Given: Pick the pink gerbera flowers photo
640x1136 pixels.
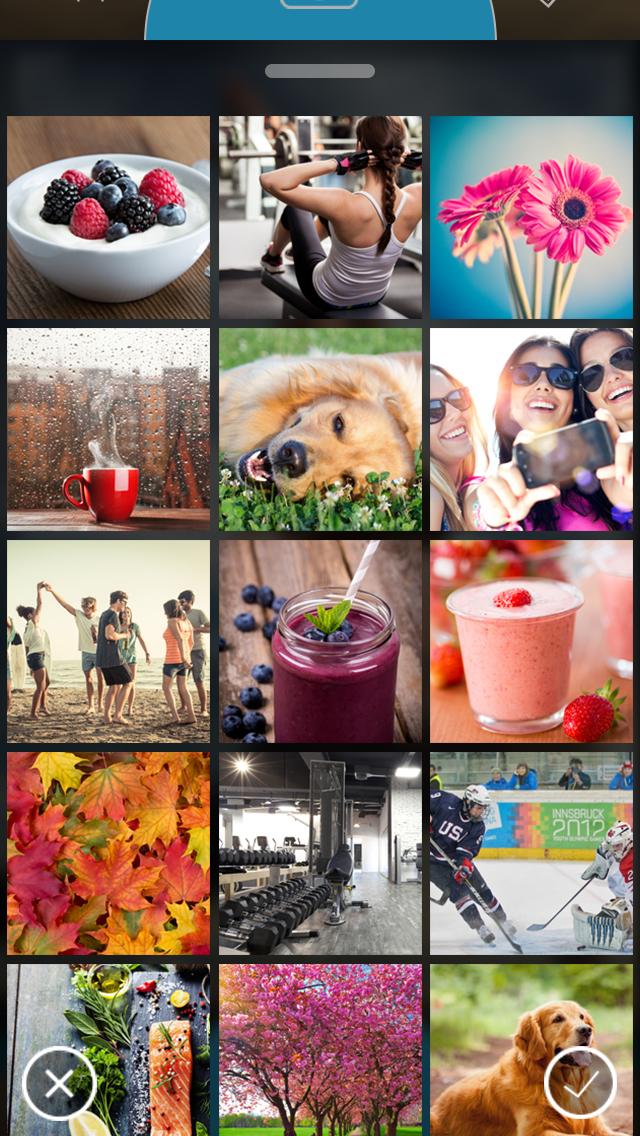Looking at the screenshot, I should pyautogui.click(x=531, y=217).
